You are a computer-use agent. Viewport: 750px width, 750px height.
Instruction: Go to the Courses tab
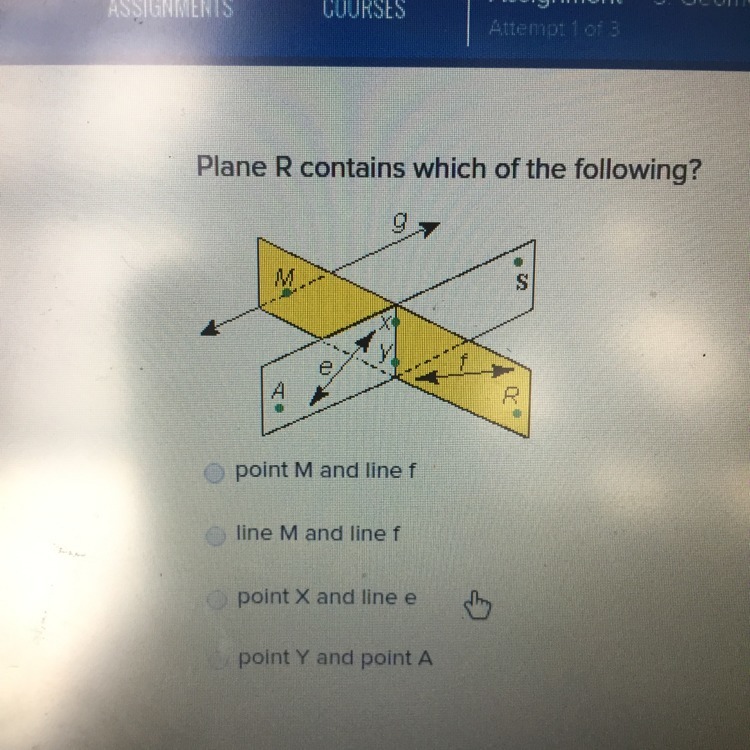pyautogui.click(x=362, y=10)
